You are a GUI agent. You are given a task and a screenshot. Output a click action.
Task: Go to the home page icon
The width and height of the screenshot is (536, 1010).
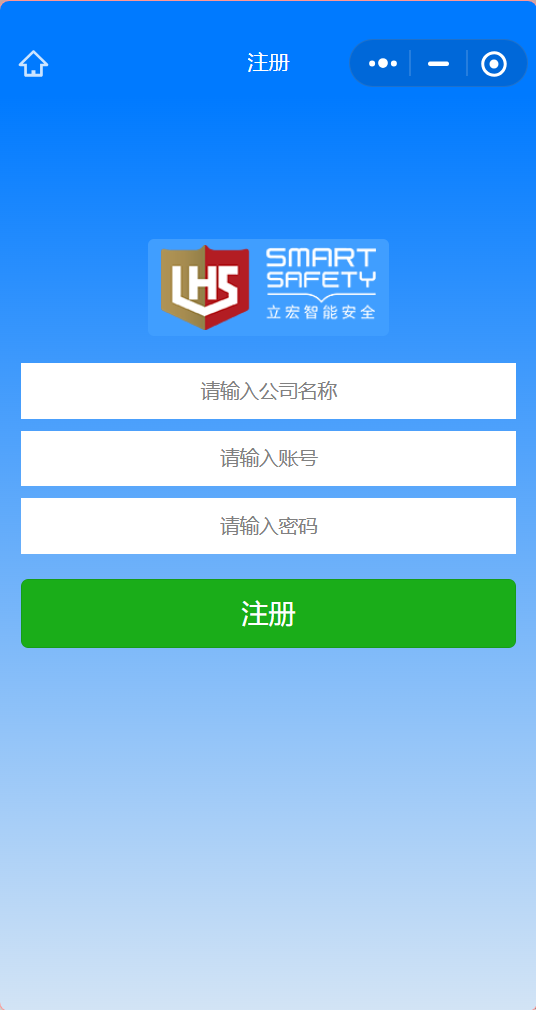pos(34,64)
